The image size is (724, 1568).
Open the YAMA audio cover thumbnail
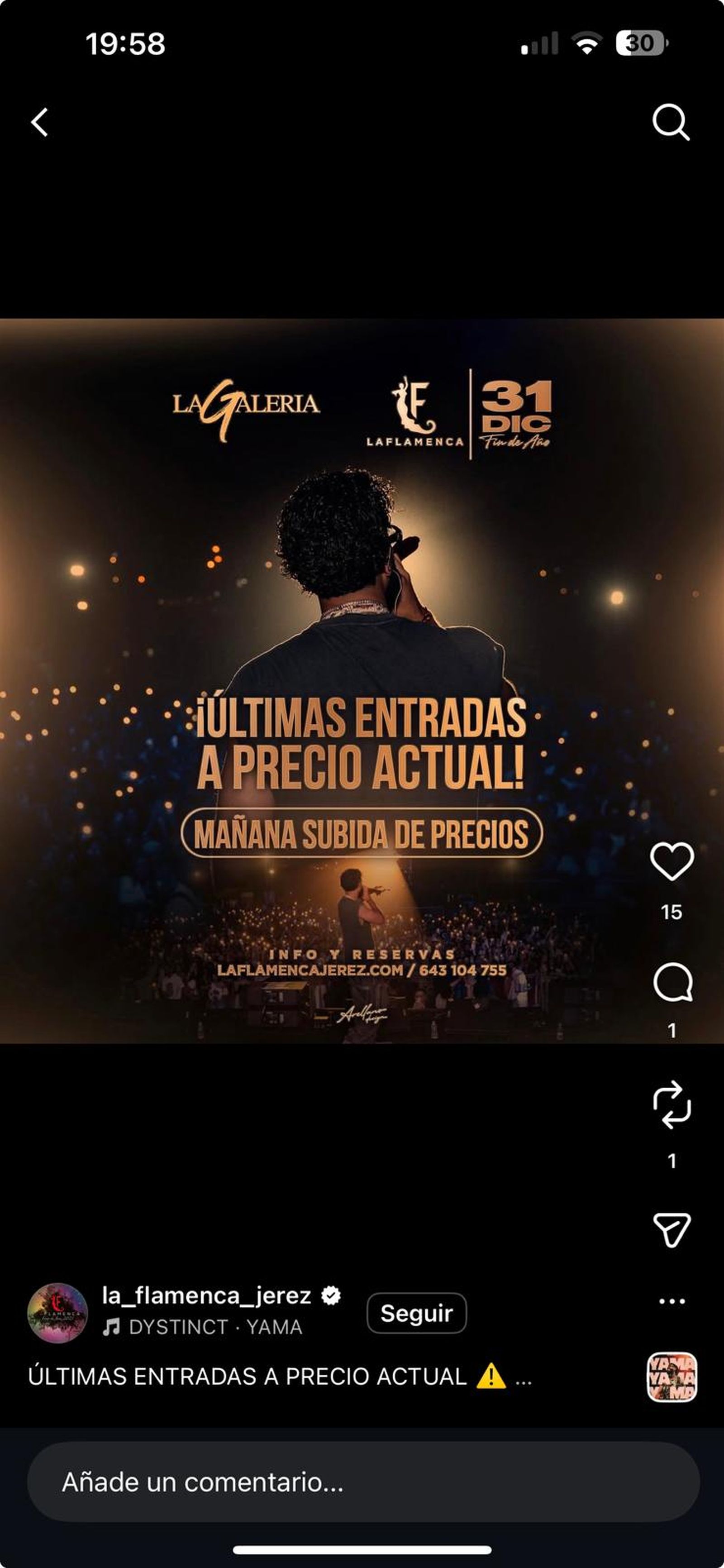click(672, 1377)
